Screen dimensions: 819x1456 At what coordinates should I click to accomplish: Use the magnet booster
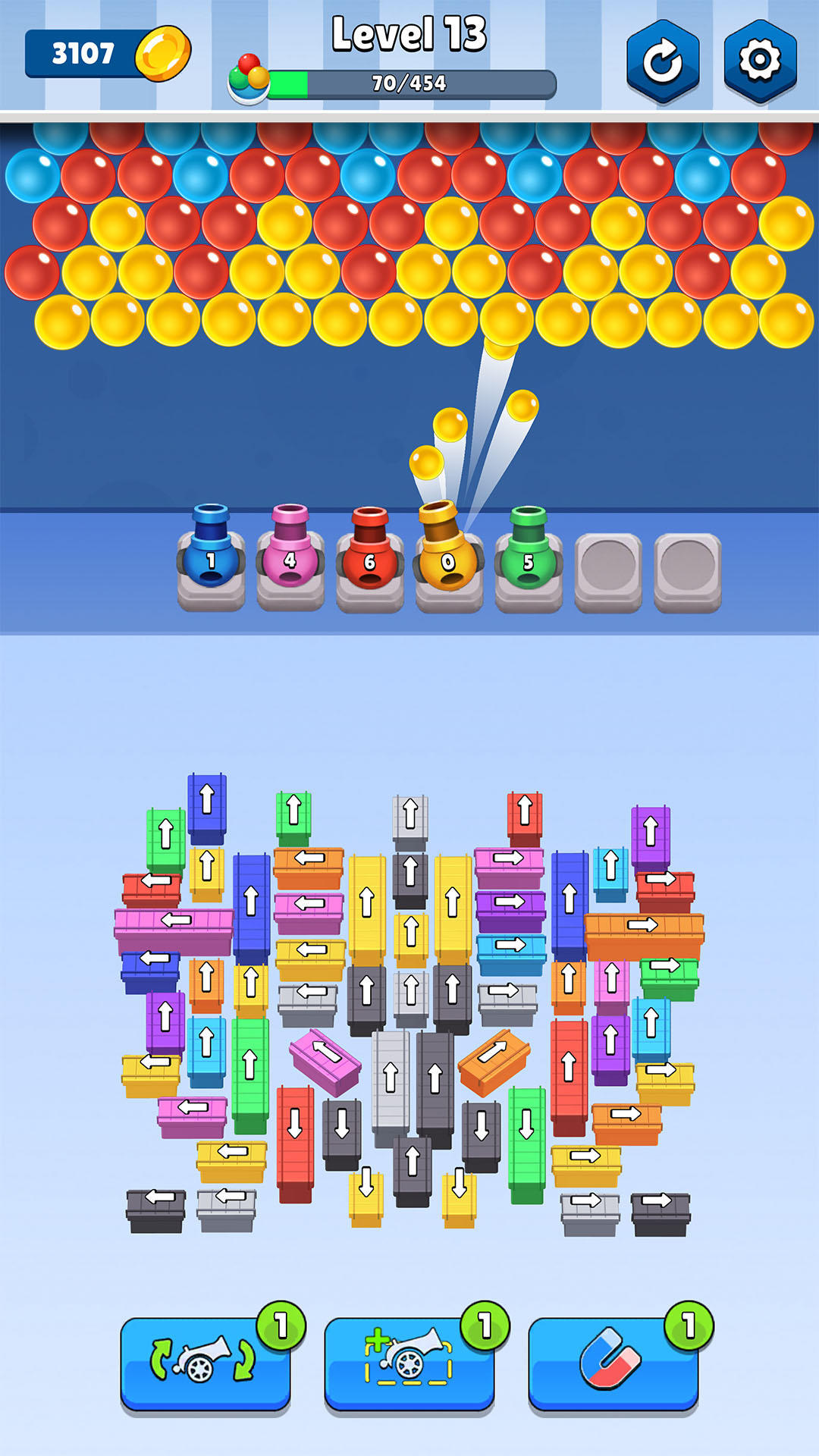click(613, 1362)
